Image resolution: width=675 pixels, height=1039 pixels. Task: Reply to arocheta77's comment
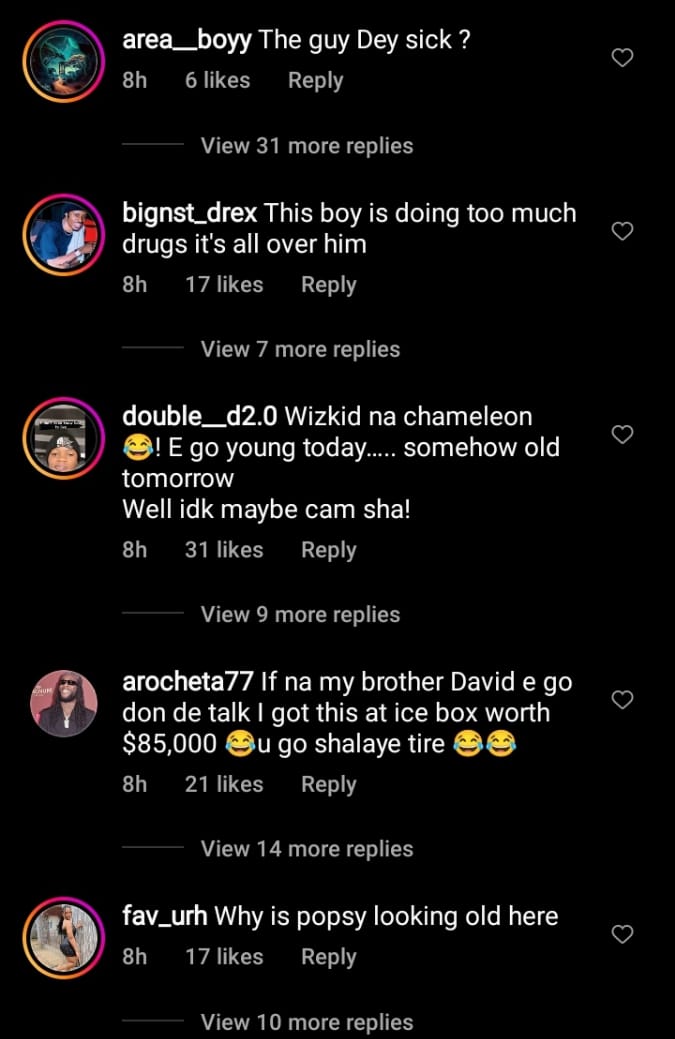(328, 785)
